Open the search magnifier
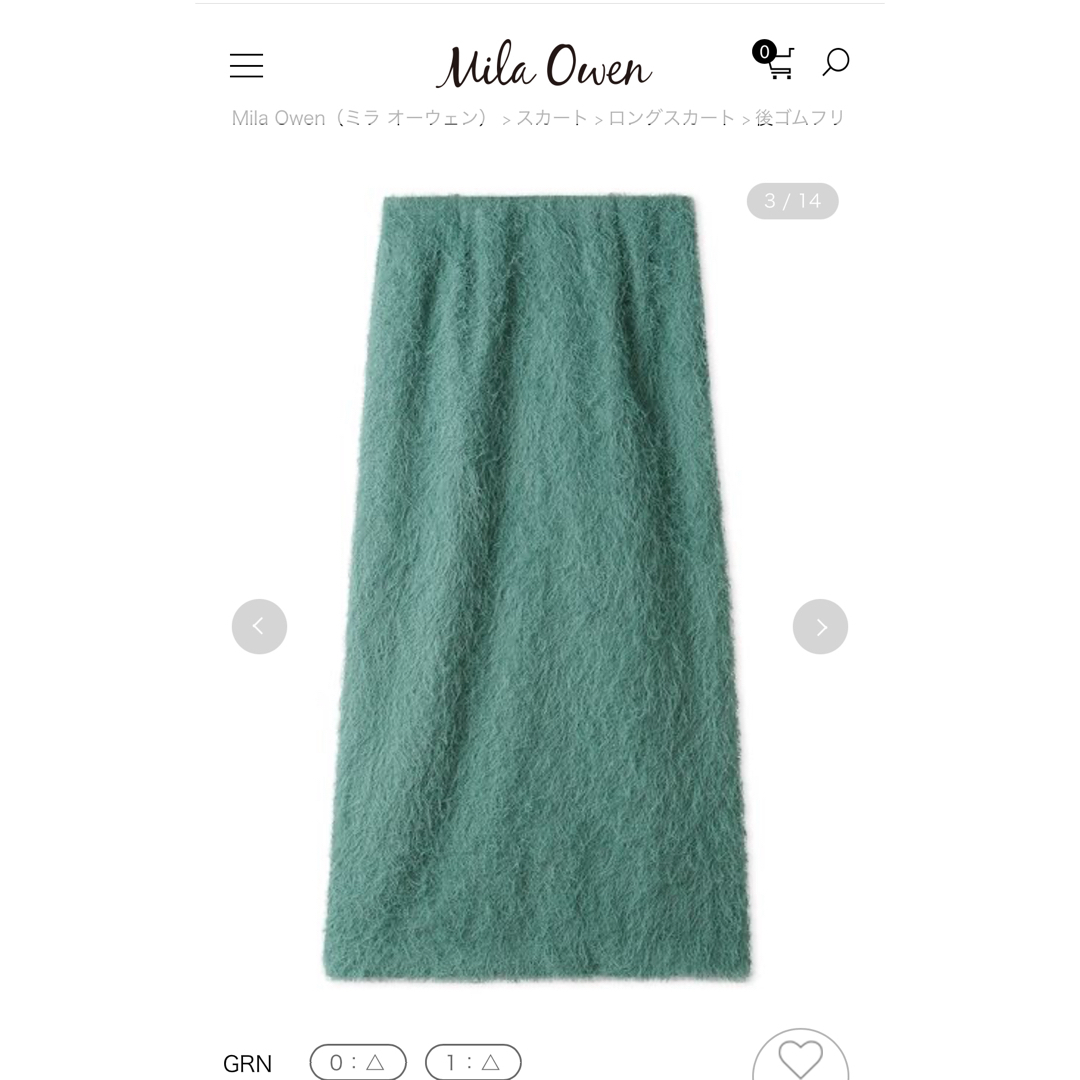Image resolution: width=1080 pixels, height=1080 pixels. pyautogui.click(x=835, y=62)
